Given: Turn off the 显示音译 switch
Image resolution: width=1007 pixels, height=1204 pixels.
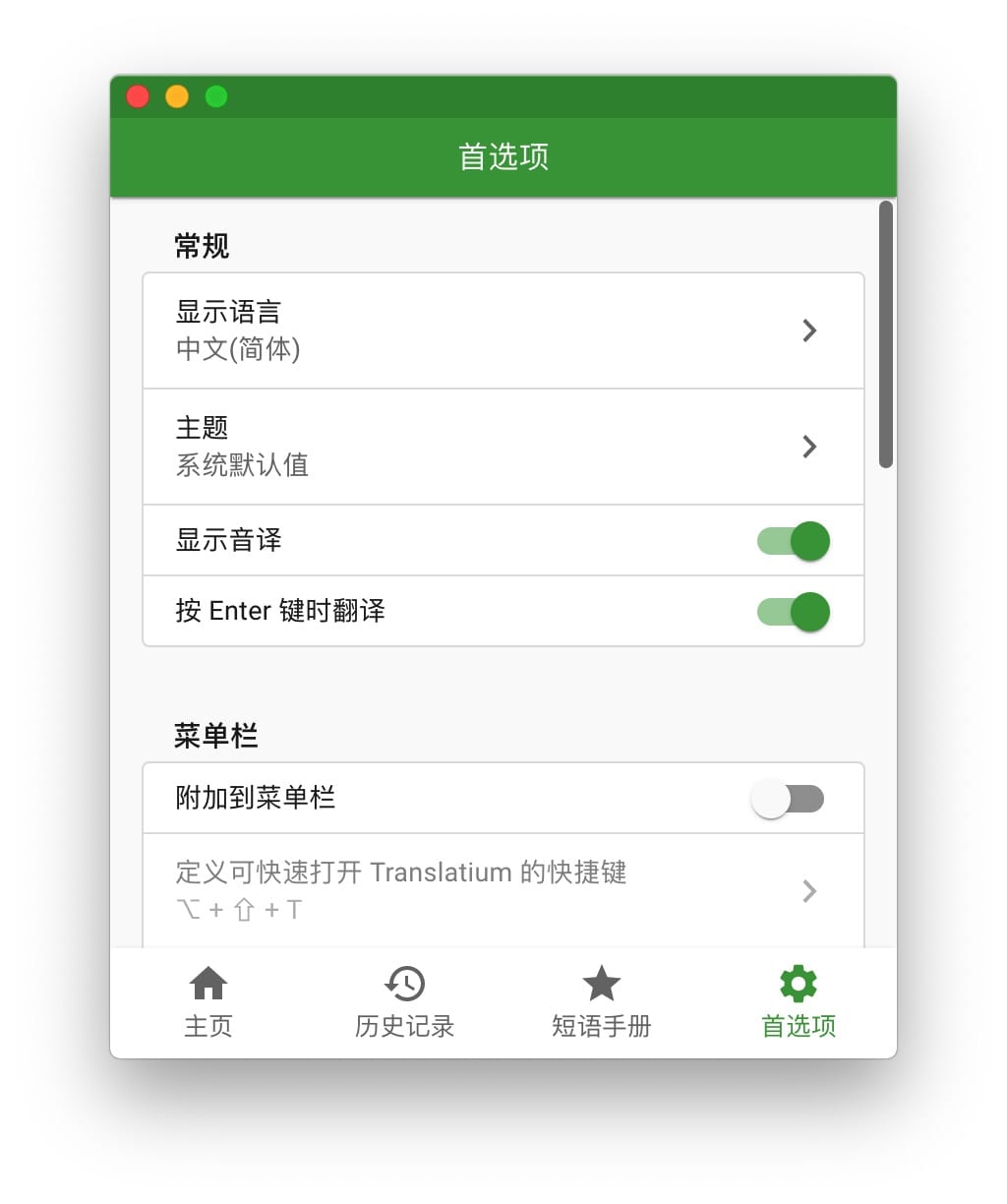Looking at the screenshot, I should pyautogui.click(x=794, y=541).
